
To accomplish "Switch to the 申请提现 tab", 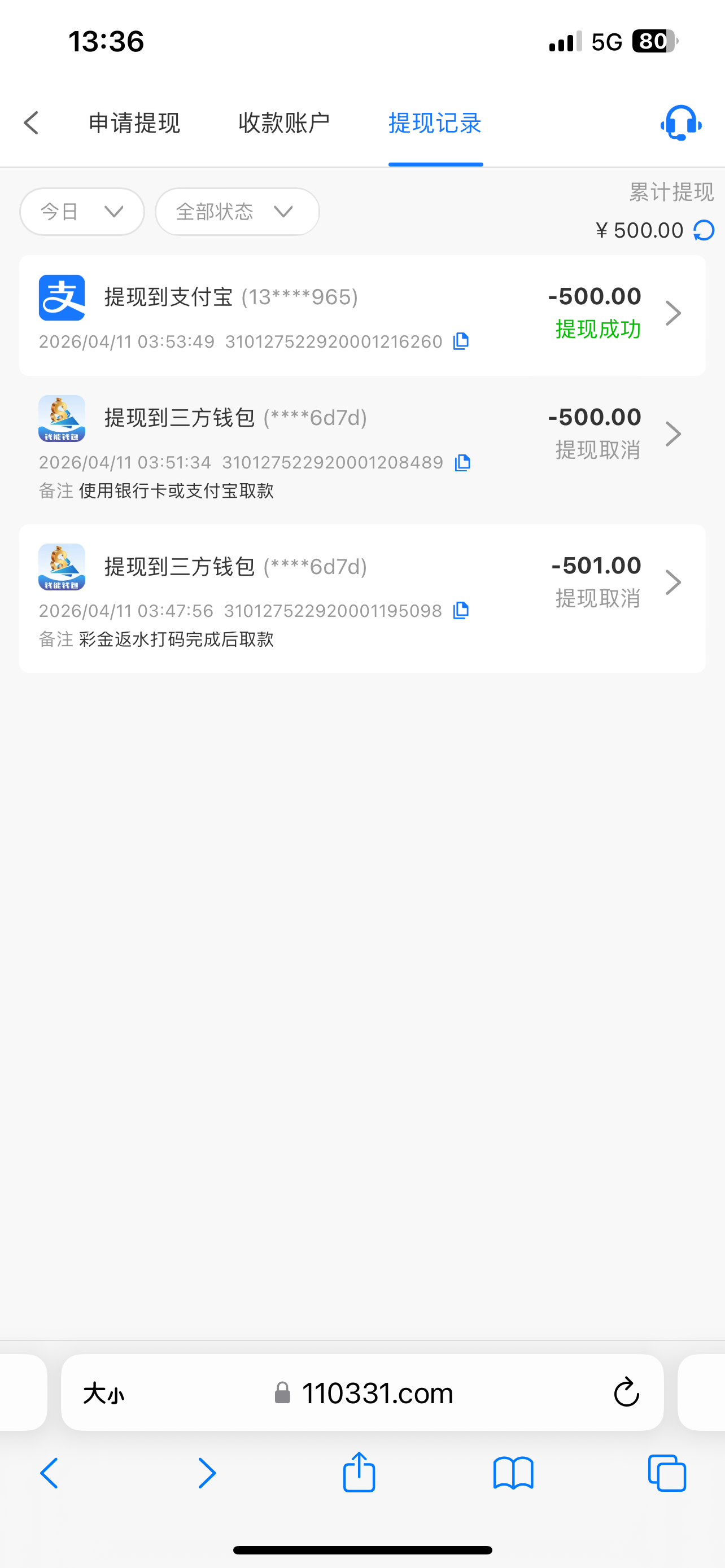I will (x=134, y=123).
